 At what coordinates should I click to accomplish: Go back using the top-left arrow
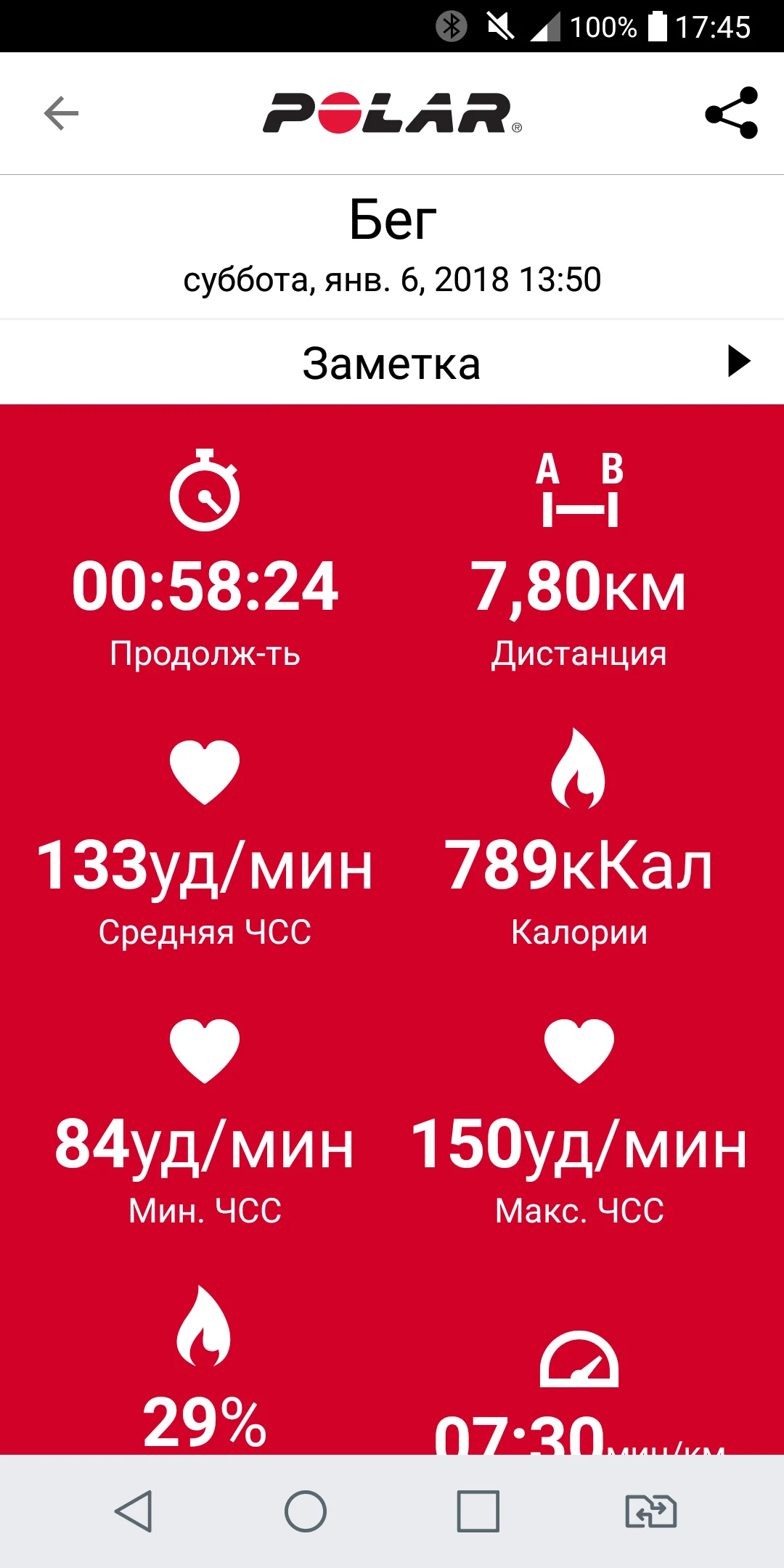point(61,113)
